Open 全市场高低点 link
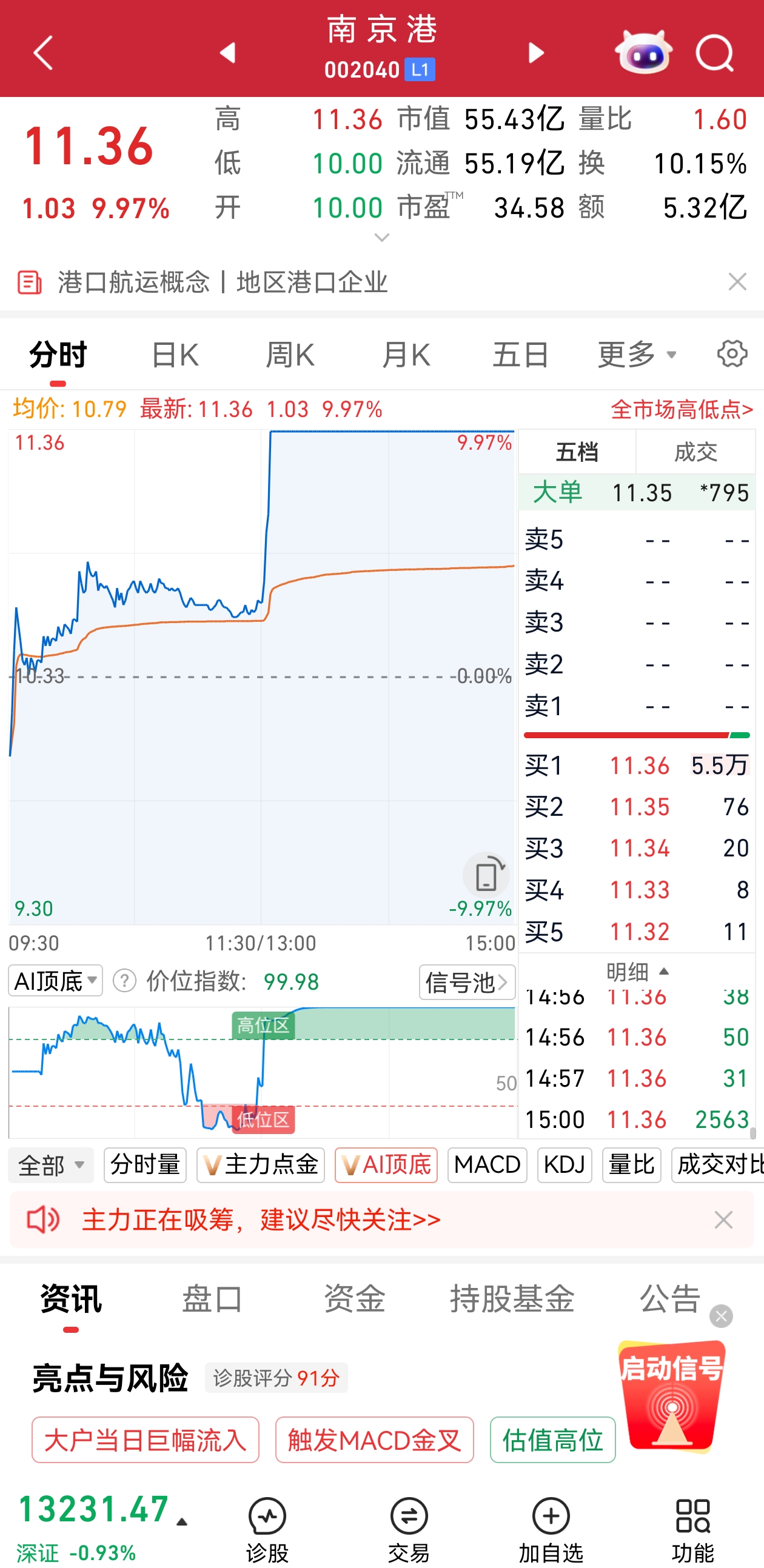Screen dimensions: 764x1568 682,410
